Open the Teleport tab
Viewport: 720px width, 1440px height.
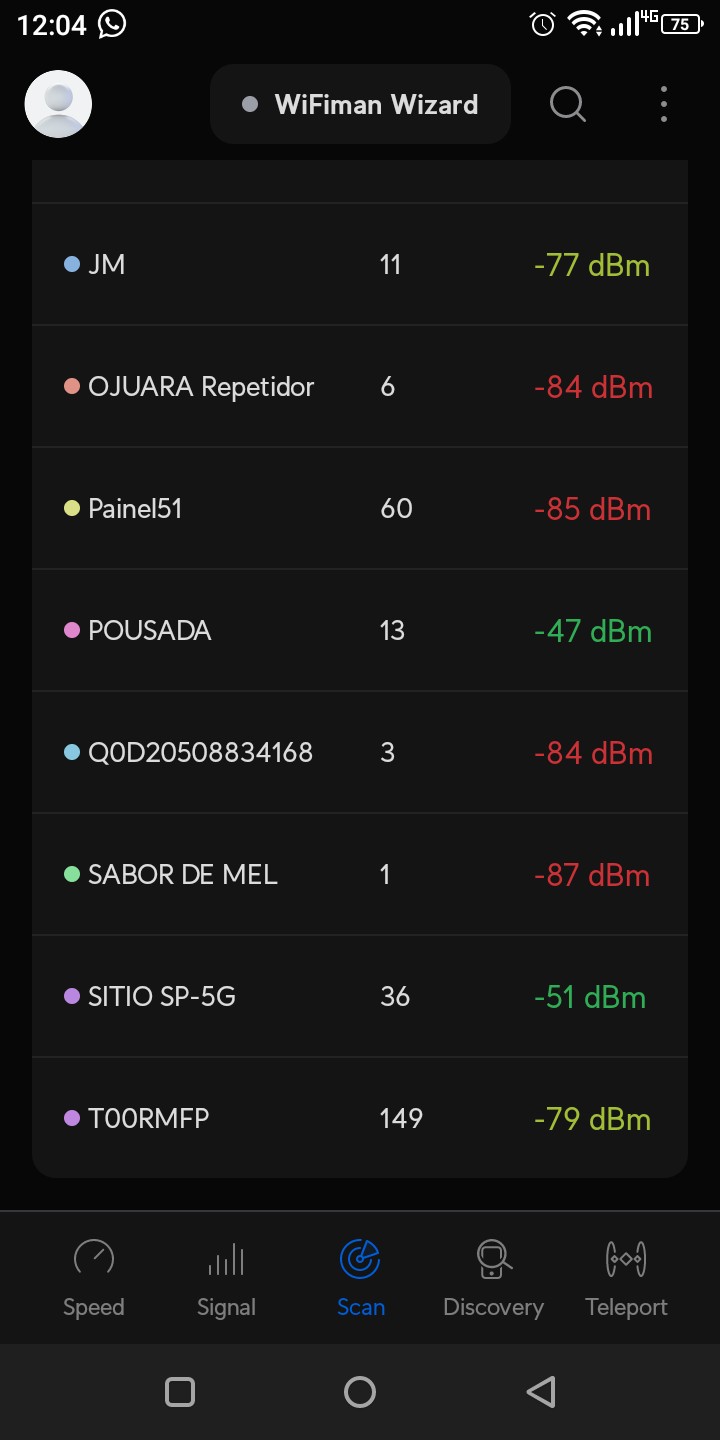click(626, 1278)
